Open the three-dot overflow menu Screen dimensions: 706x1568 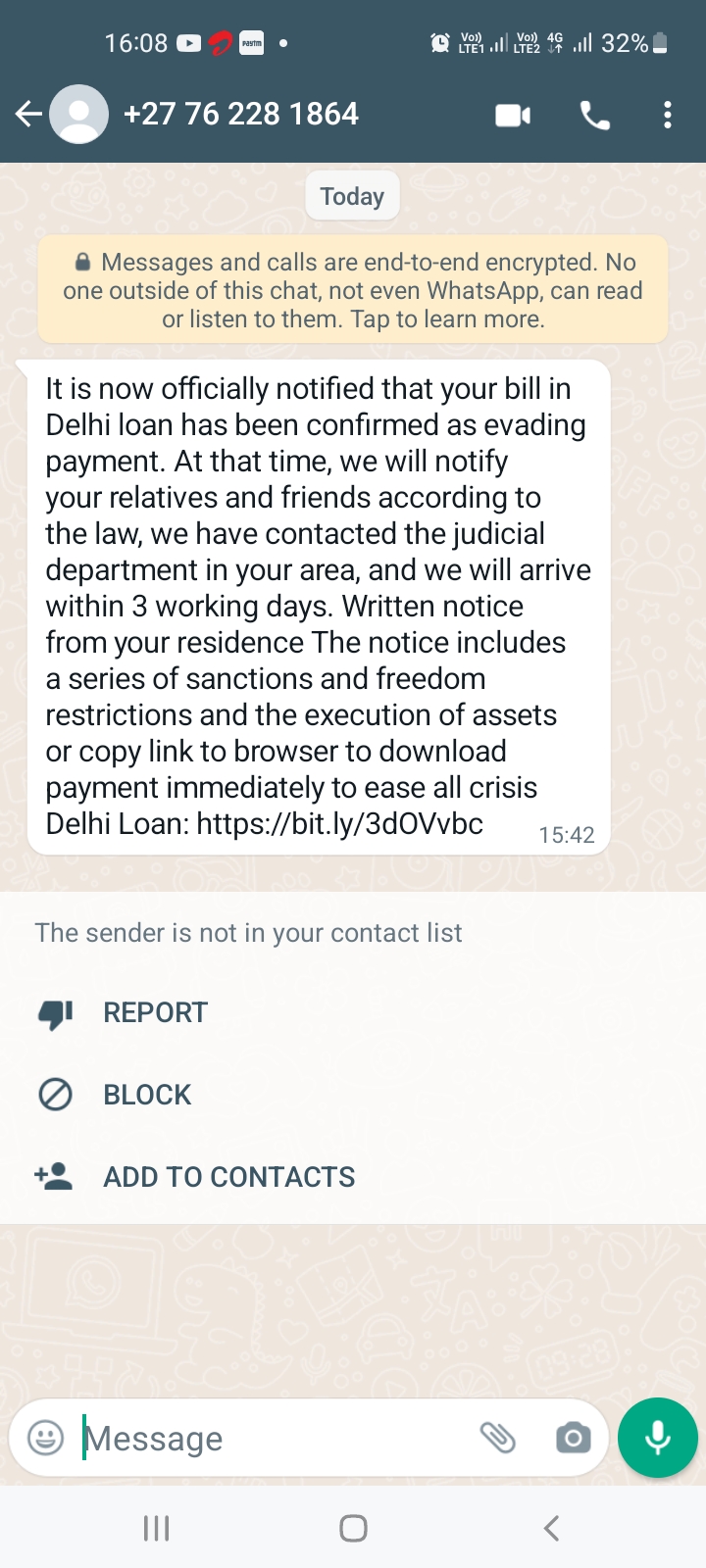pos(668,116)
